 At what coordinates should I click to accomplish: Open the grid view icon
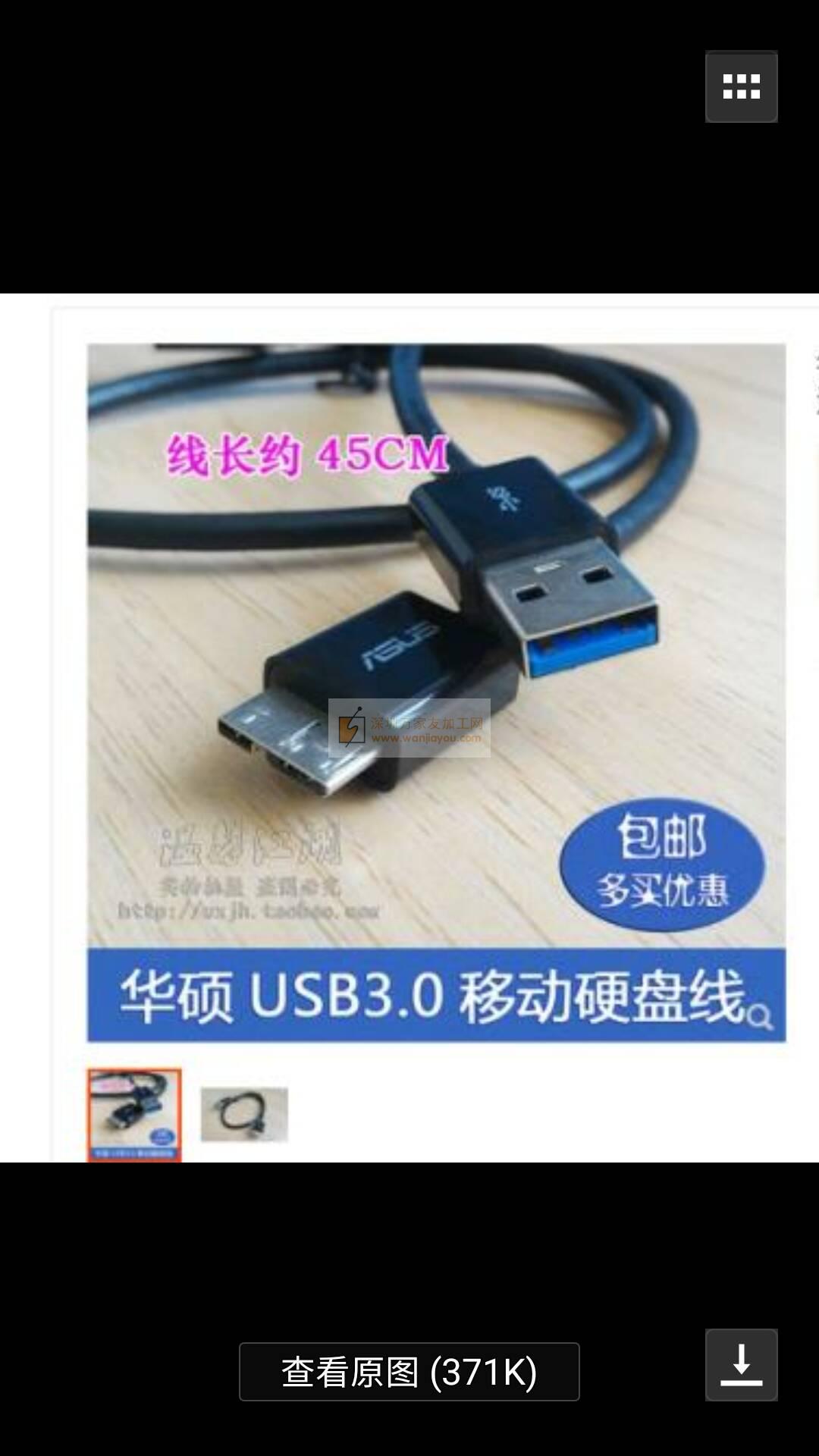(741, 86)
